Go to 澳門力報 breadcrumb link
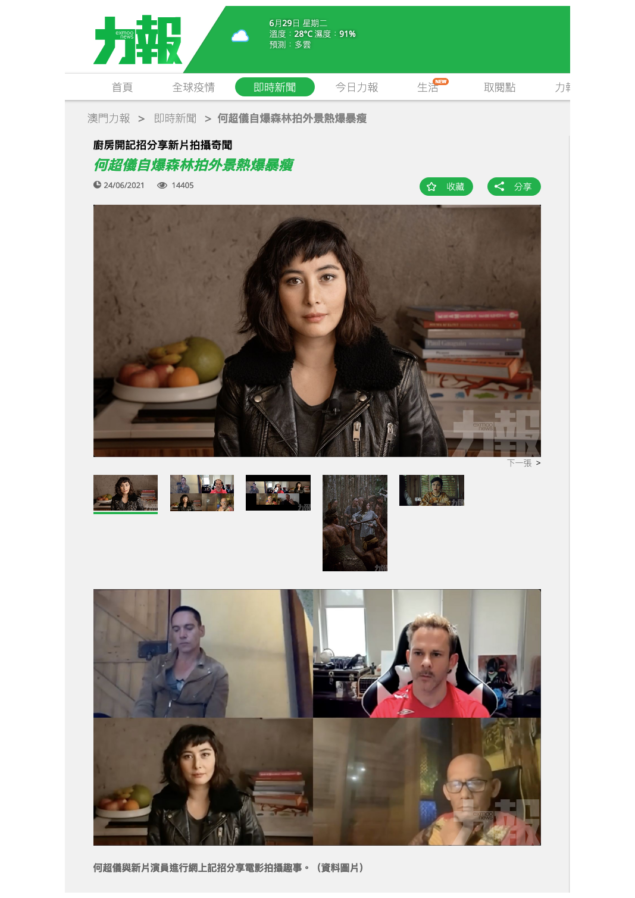The height and width of the screenshot is (898, 635). coord(108,118)
